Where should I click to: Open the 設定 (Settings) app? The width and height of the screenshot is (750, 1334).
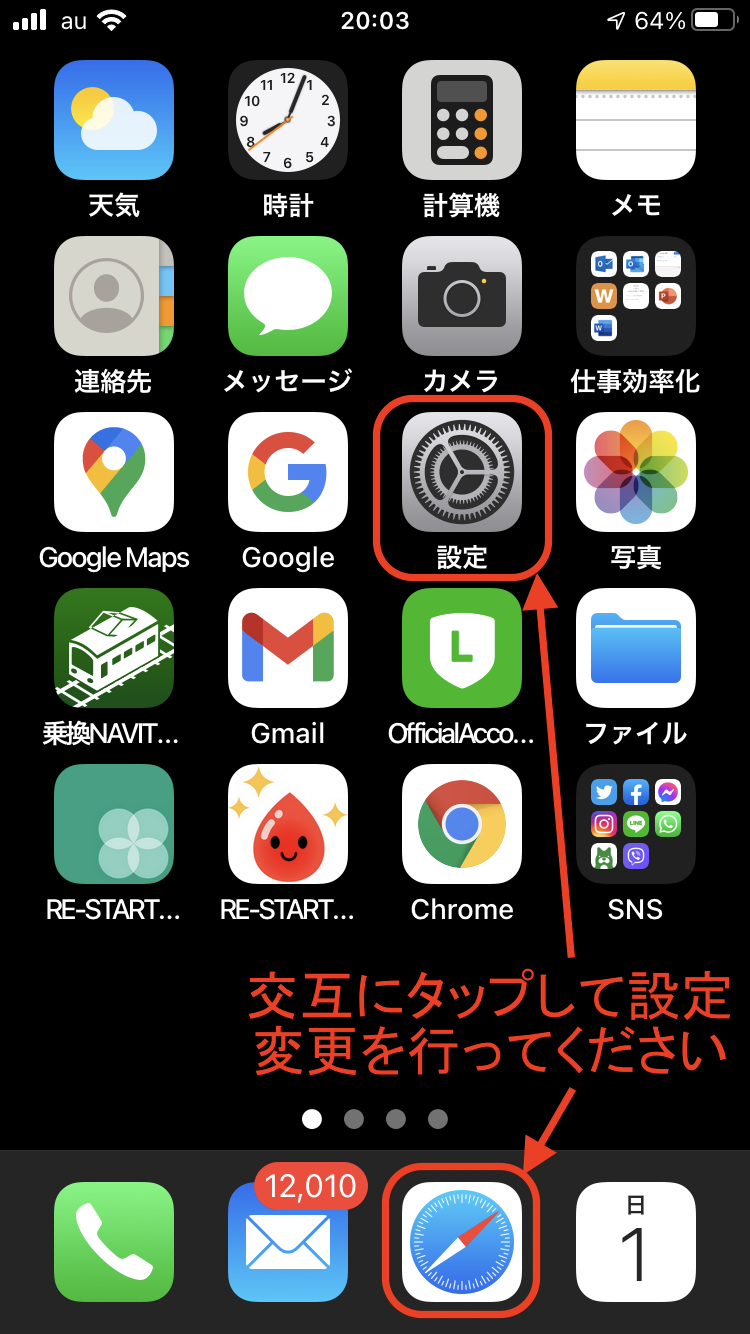pyautogui.click(x=462, y=472)
